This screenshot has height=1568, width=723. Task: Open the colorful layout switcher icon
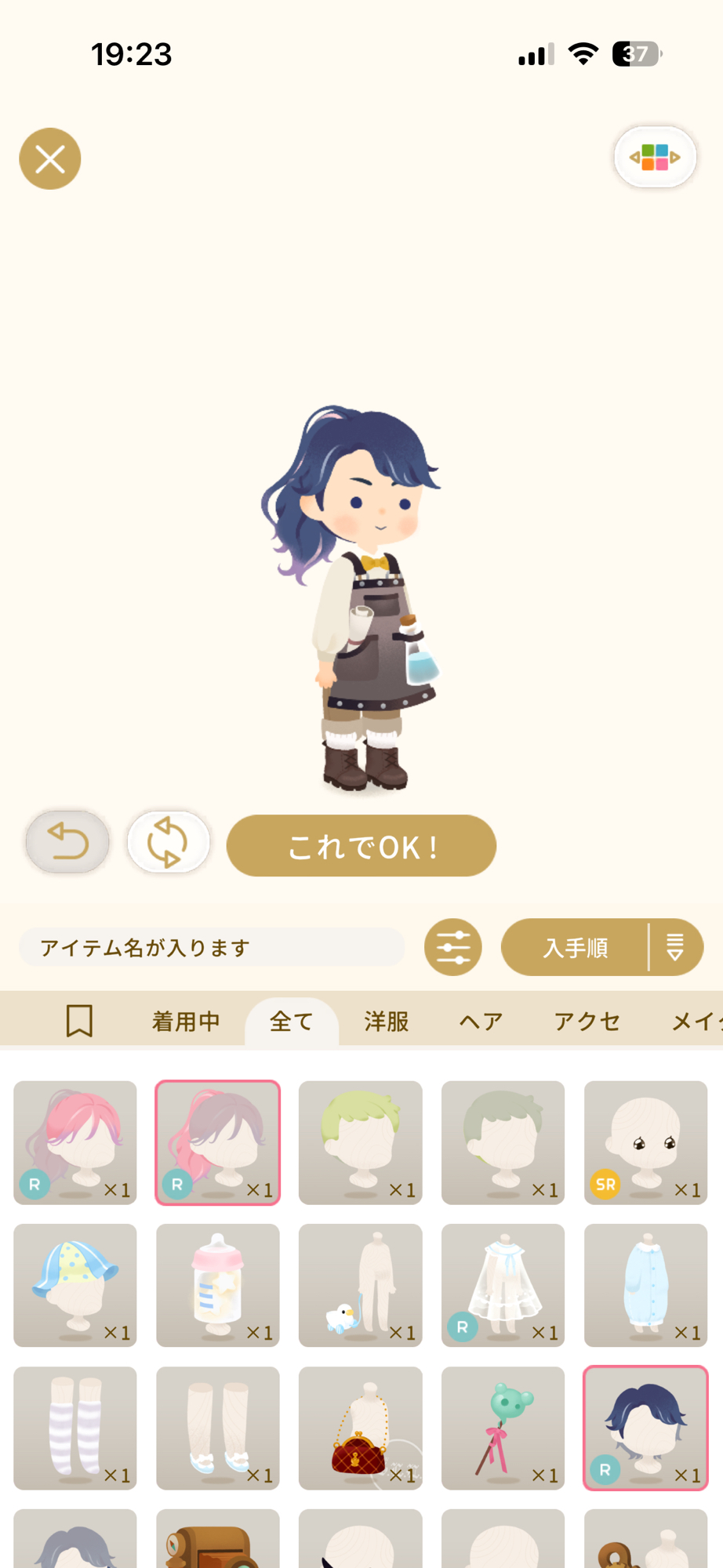[x=655, y=157]
